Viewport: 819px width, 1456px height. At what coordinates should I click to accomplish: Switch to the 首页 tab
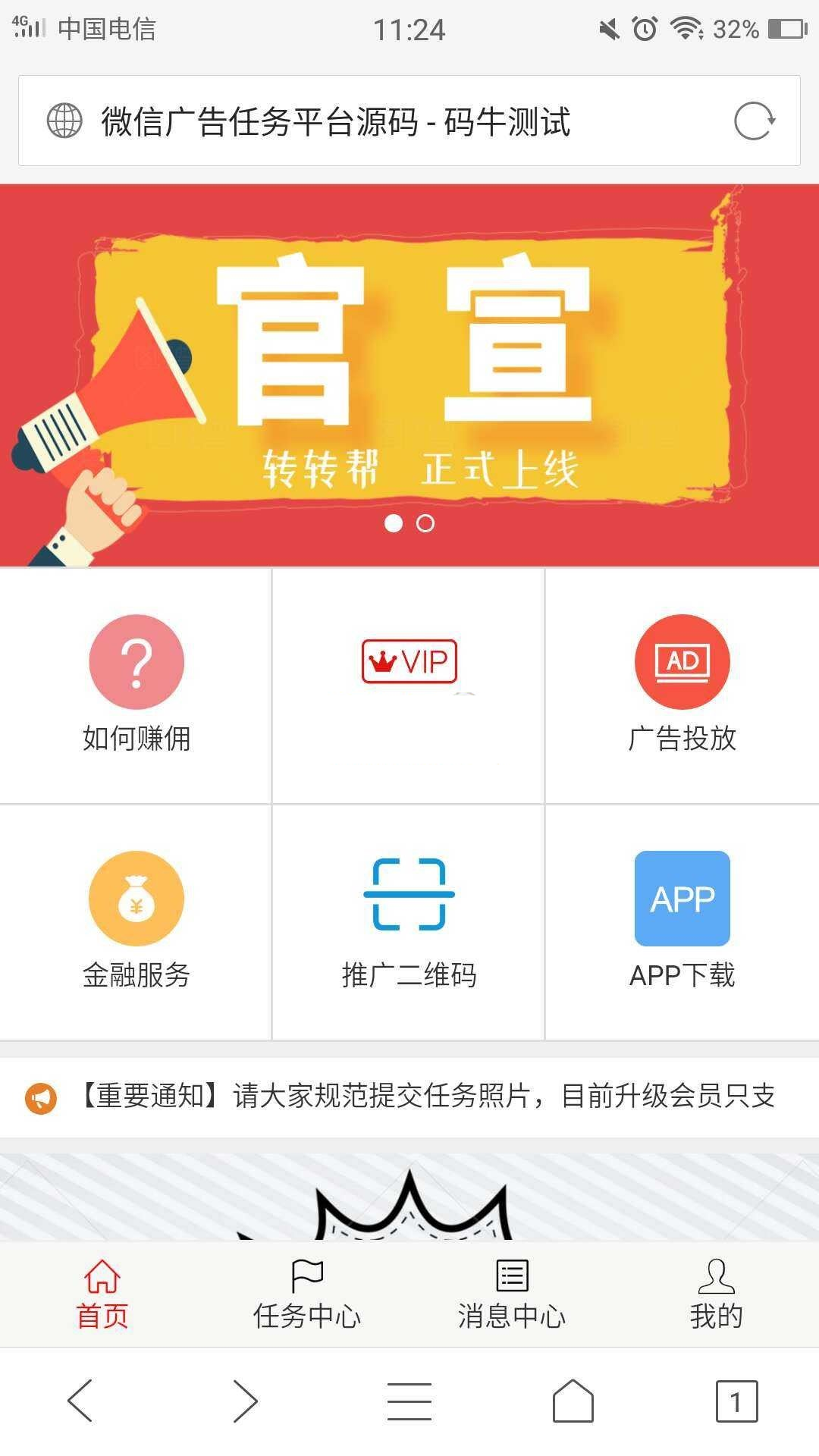coord(102,1294)
